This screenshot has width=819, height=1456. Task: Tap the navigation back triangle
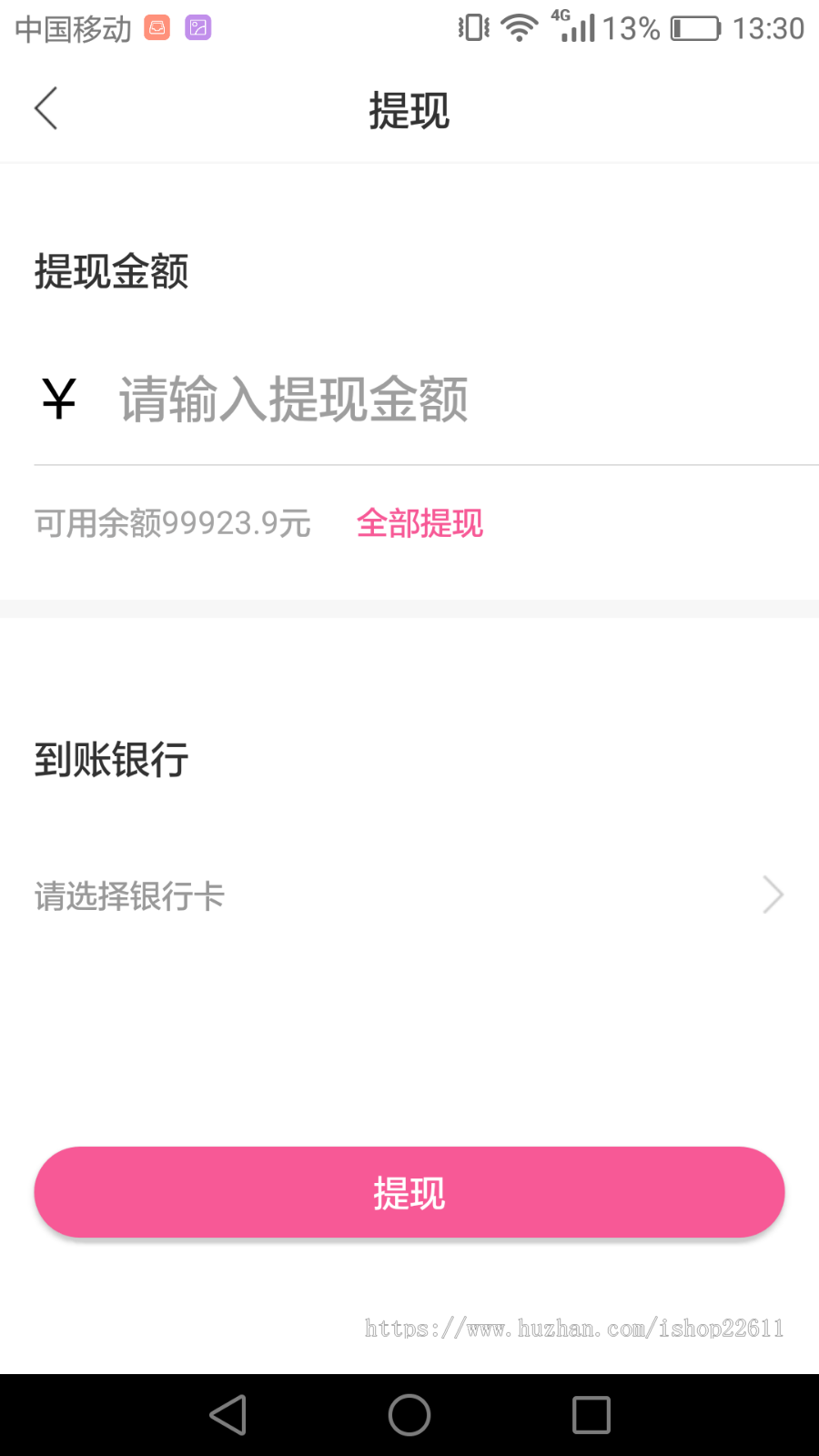pyautogui.click(x=227, y=1414)
